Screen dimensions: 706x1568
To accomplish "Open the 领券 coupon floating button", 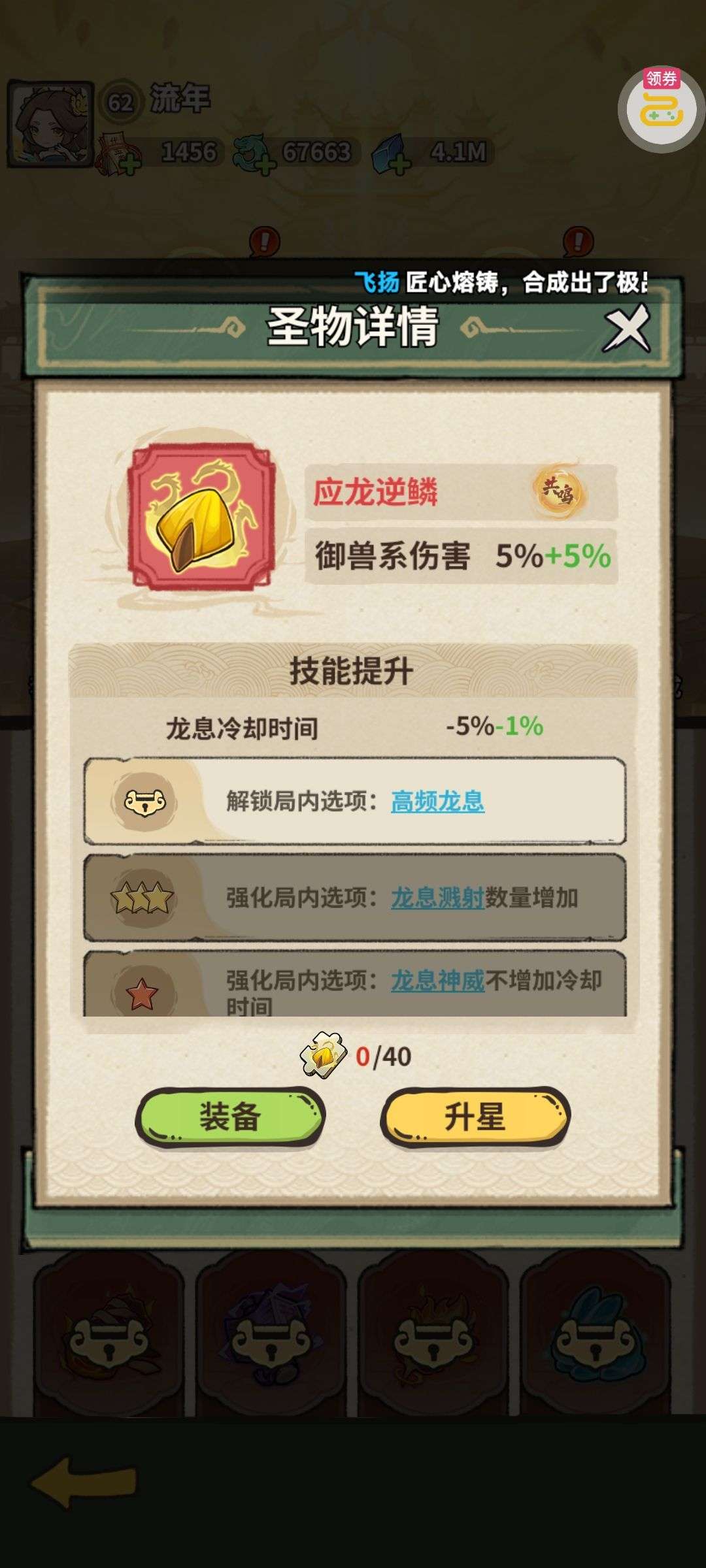I will point(661,105).
